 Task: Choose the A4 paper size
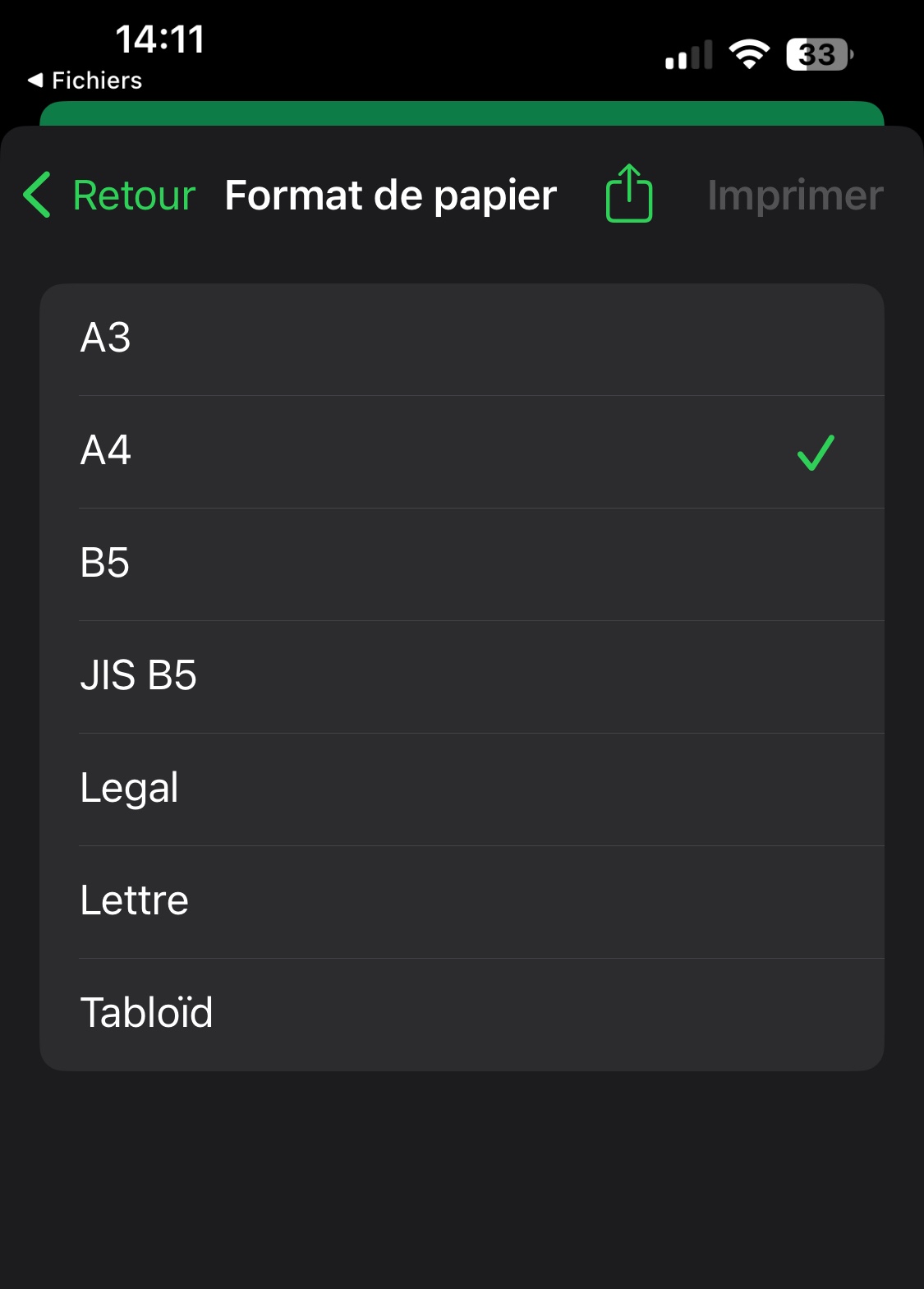point(462,451)
